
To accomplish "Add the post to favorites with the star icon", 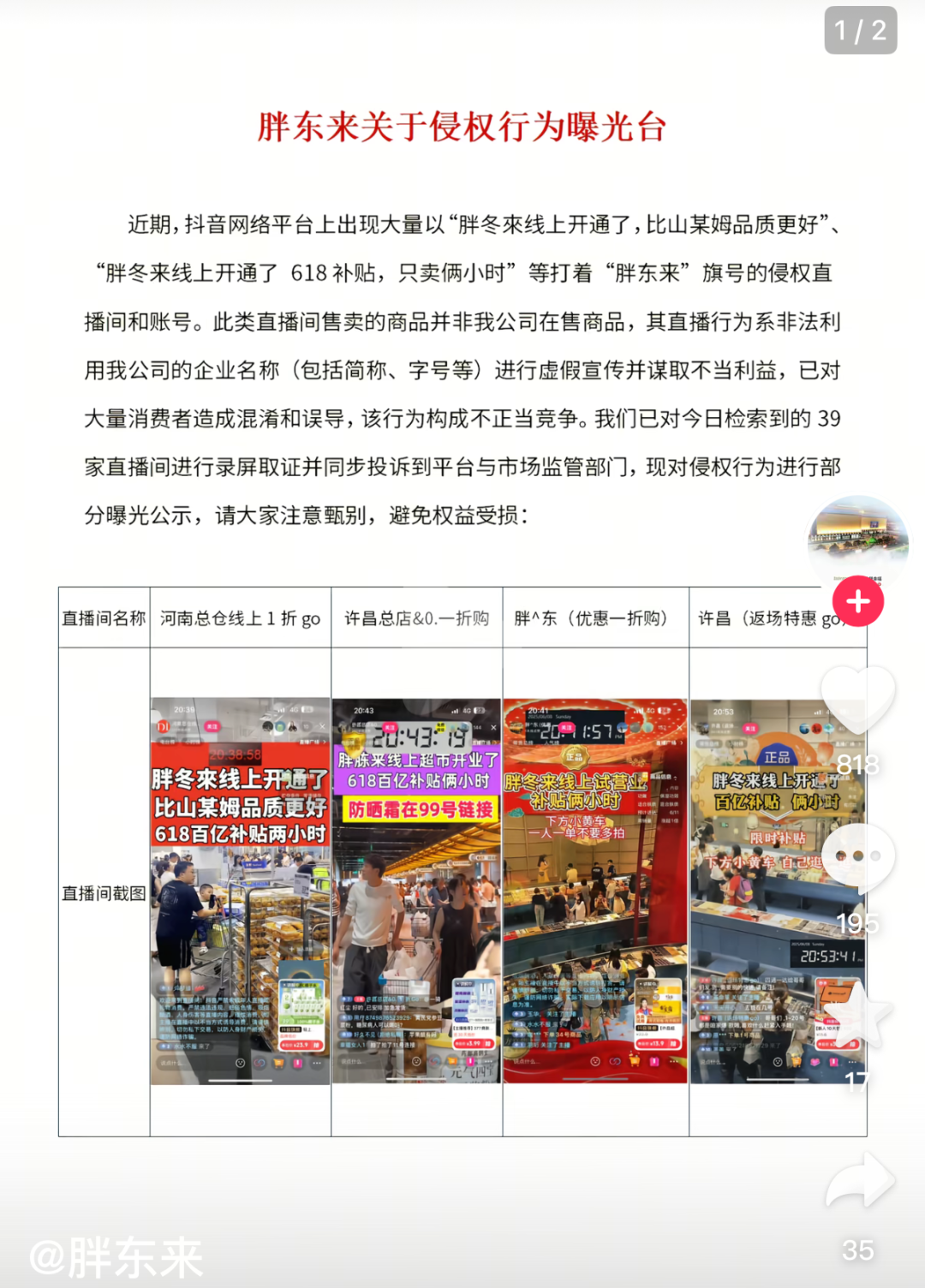I will pos(857,1016).
